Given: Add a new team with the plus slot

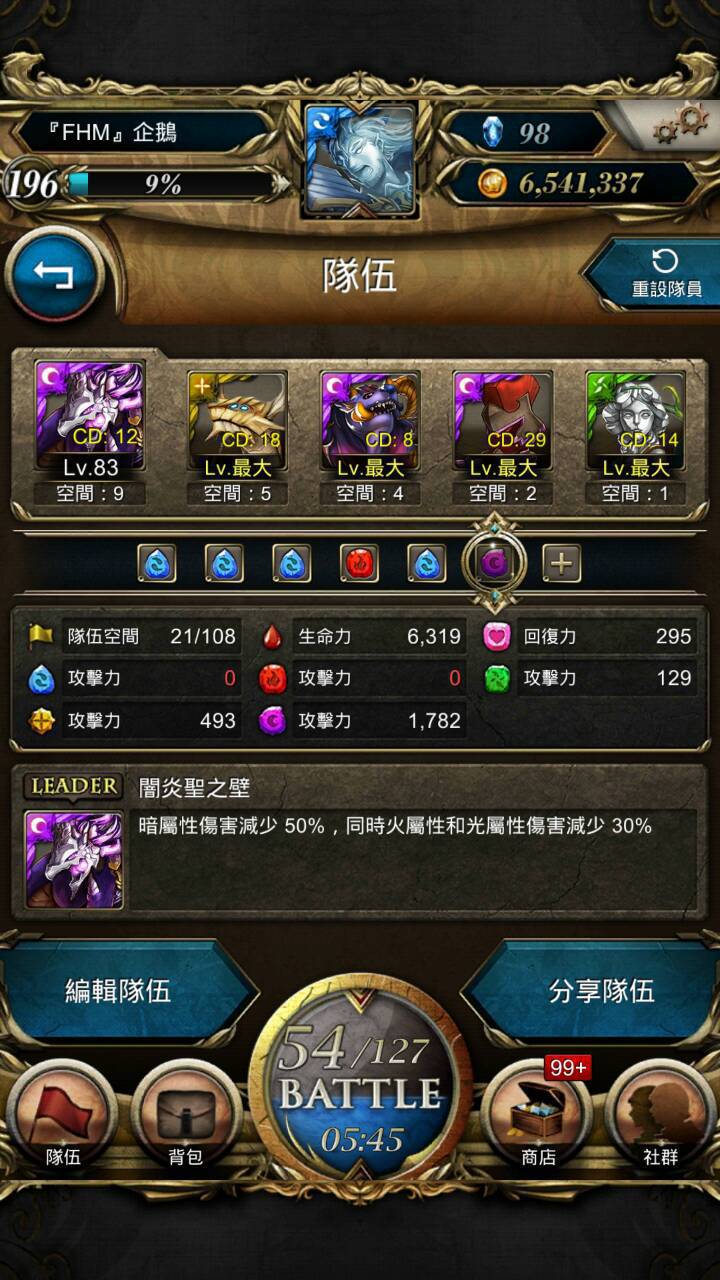Looking at the screenshot, I should [562, 564].
